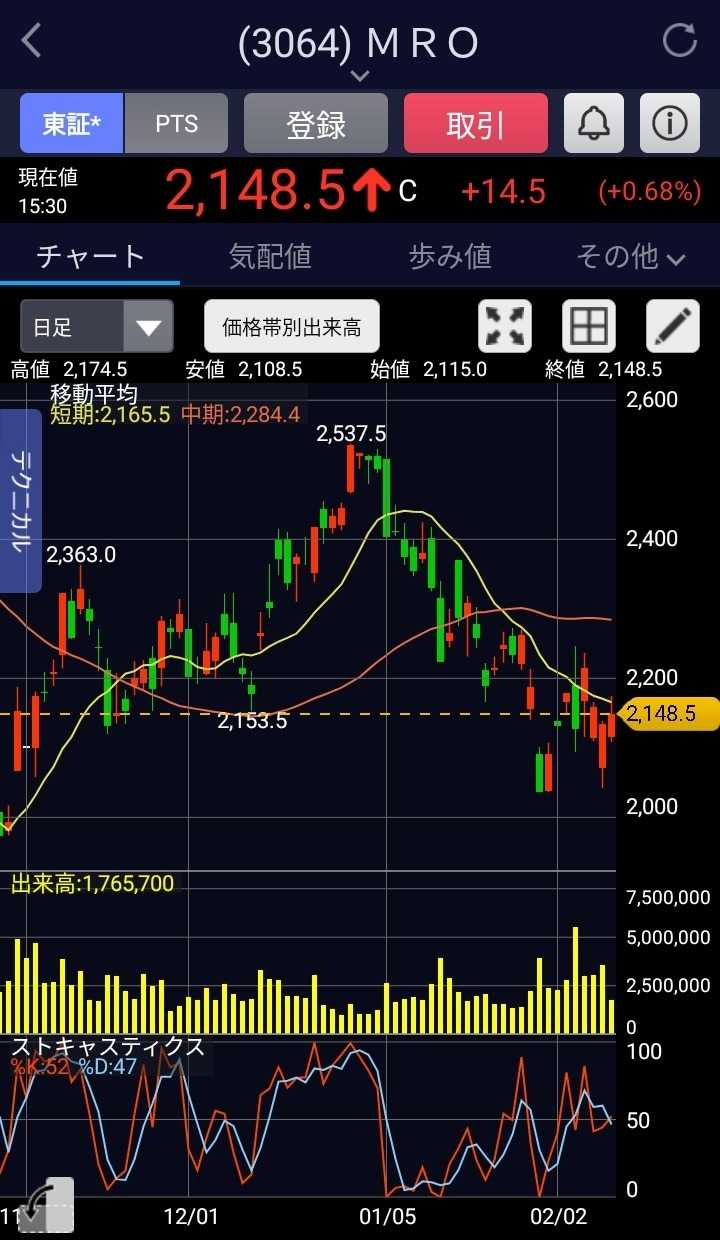Tap the 登録 button
Viewport: 720px width, 1240px height.
pos(316,124)
